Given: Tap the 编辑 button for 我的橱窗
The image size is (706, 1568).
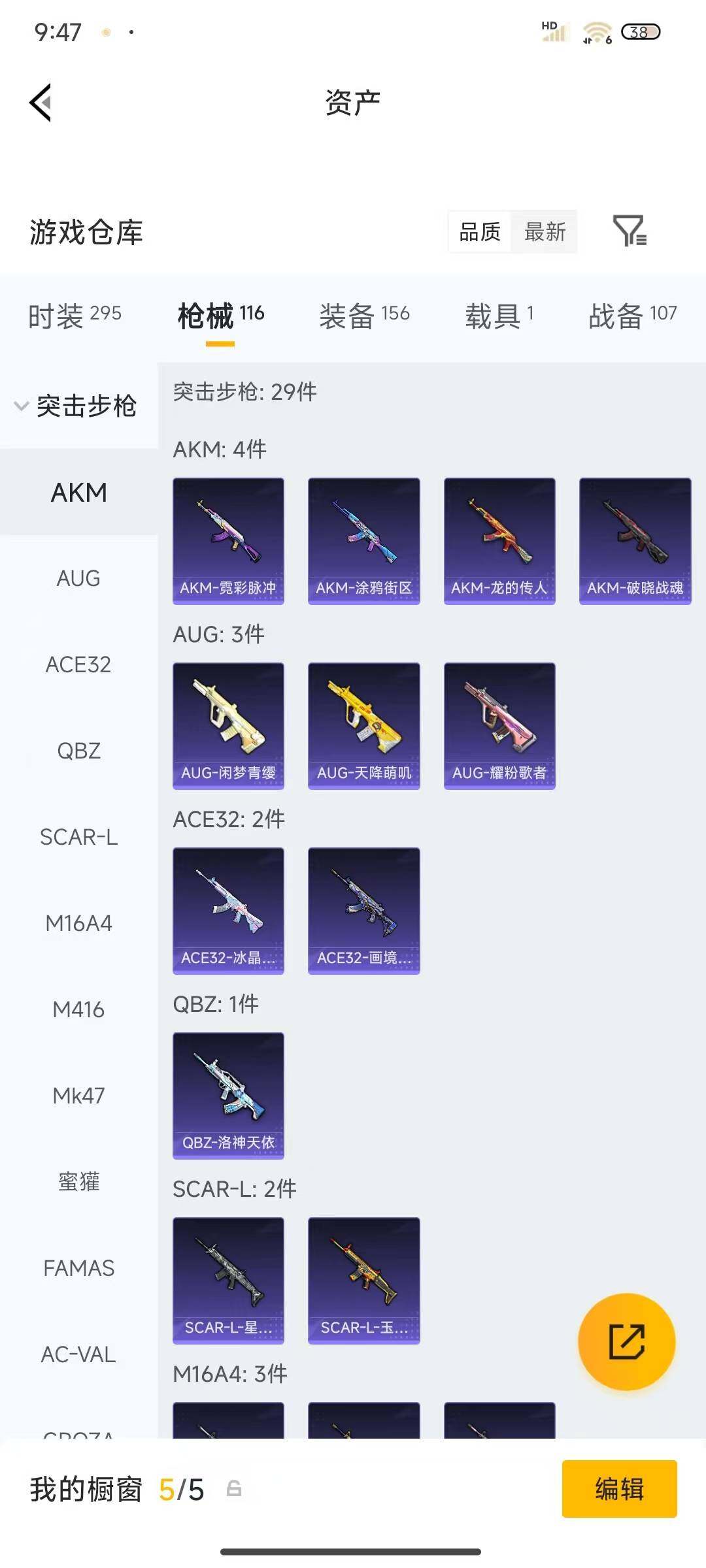Looking at the screenshot, I should [619, 1489].
